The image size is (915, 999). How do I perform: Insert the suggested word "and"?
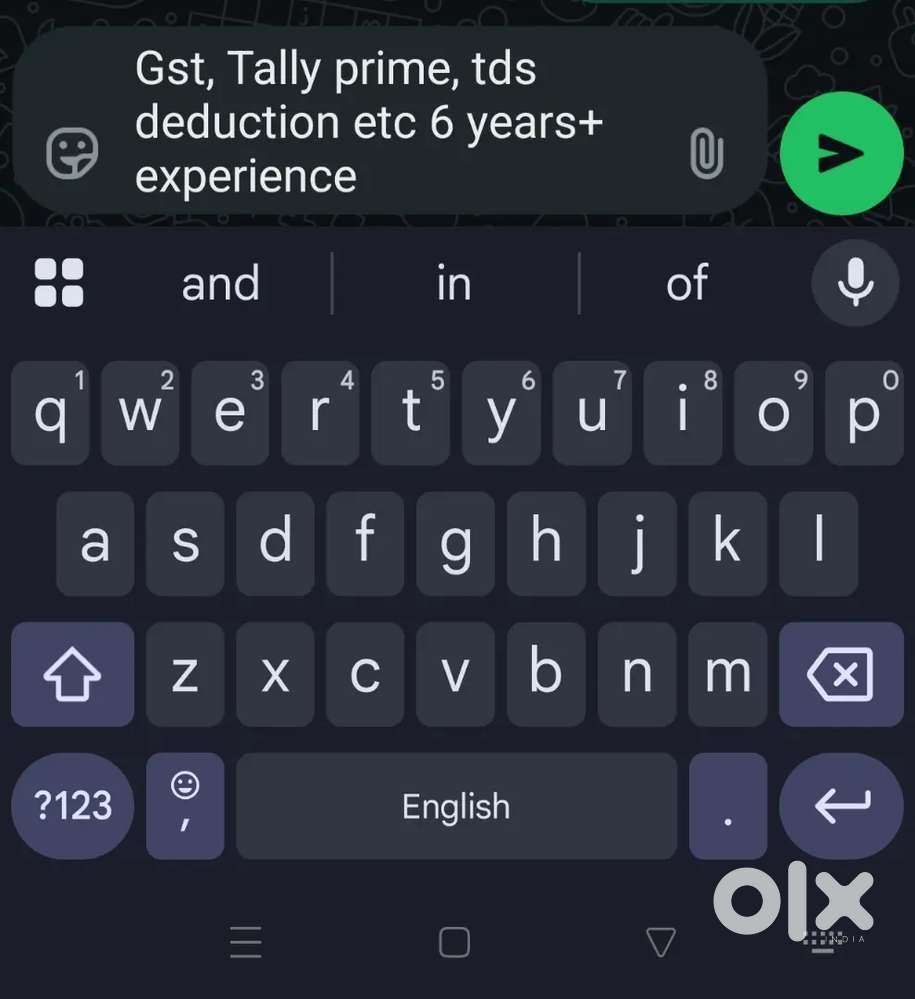(220, 284)
